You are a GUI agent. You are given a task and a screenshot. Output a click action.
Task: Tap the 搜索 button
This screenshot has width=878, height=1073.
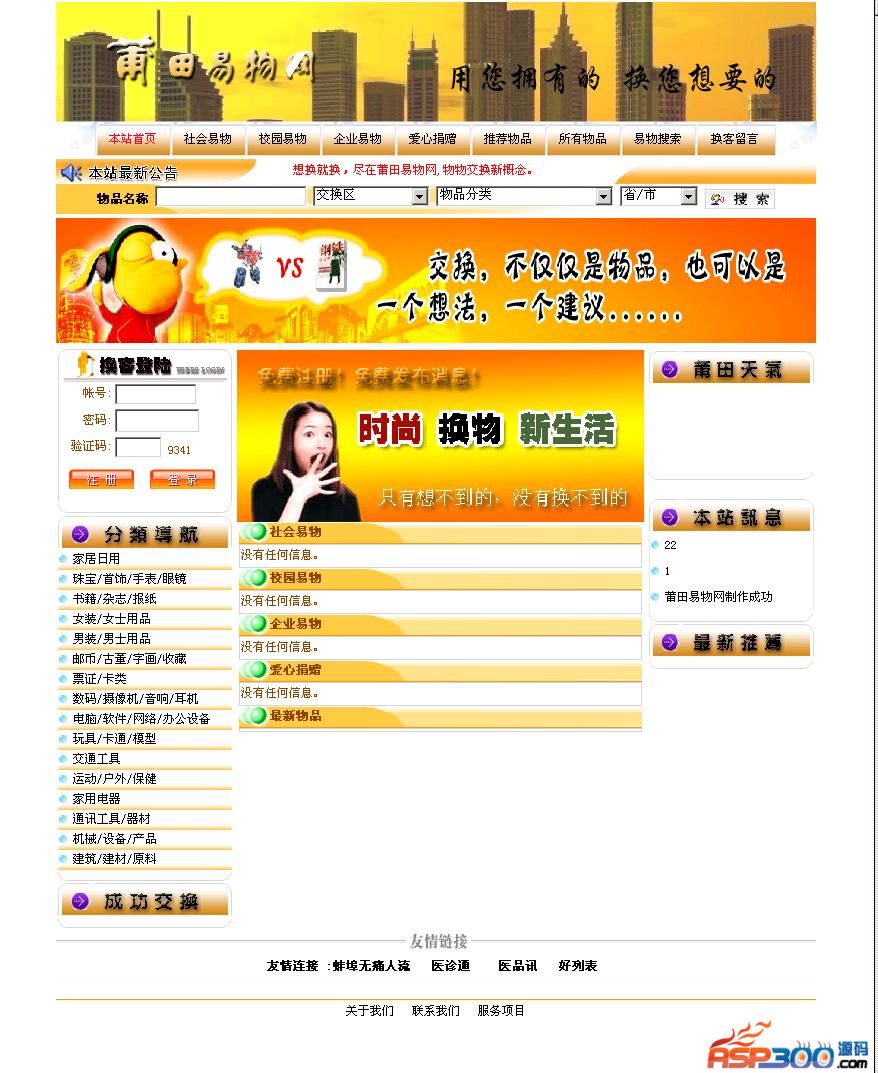(740, 199)
